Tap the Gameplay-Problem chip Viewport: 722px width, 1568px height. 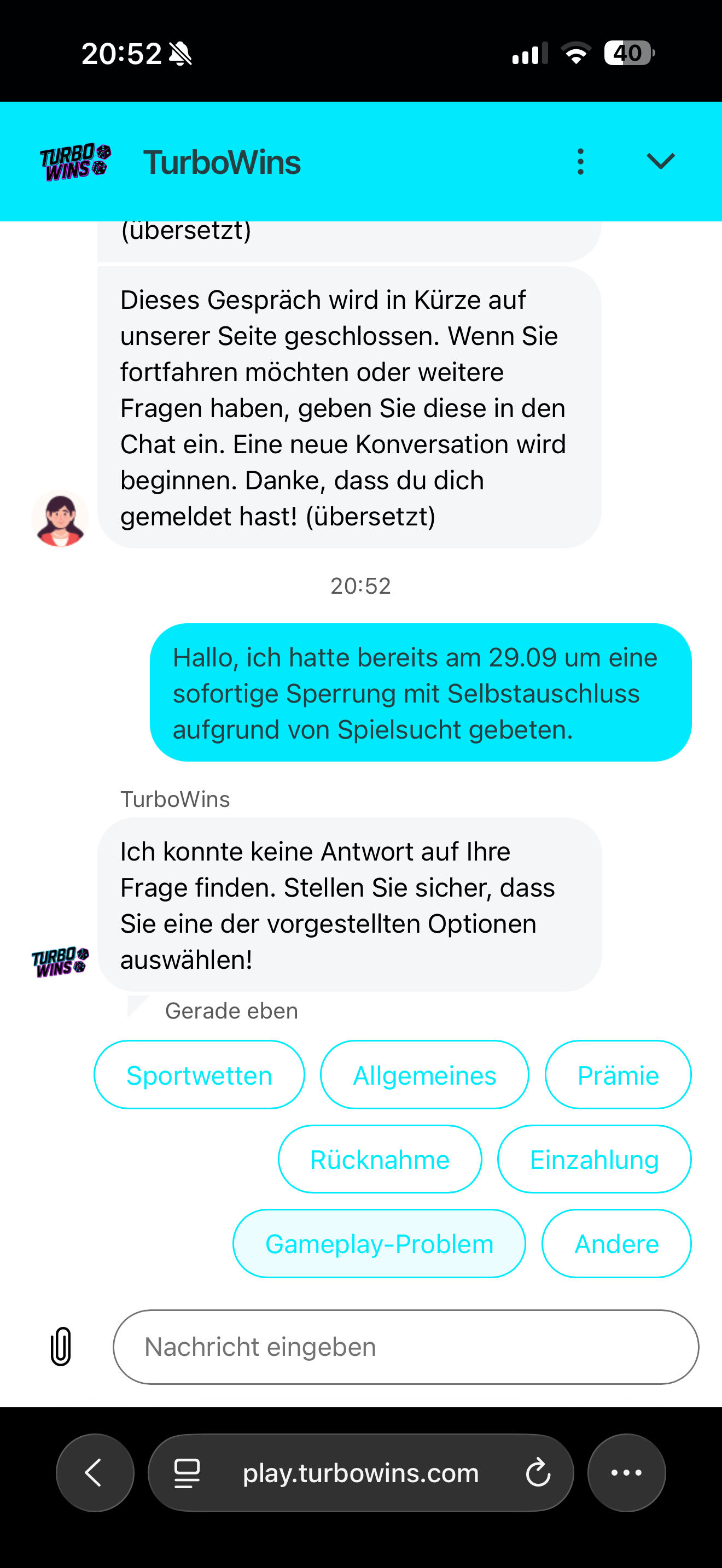(x=379, y=1244)
